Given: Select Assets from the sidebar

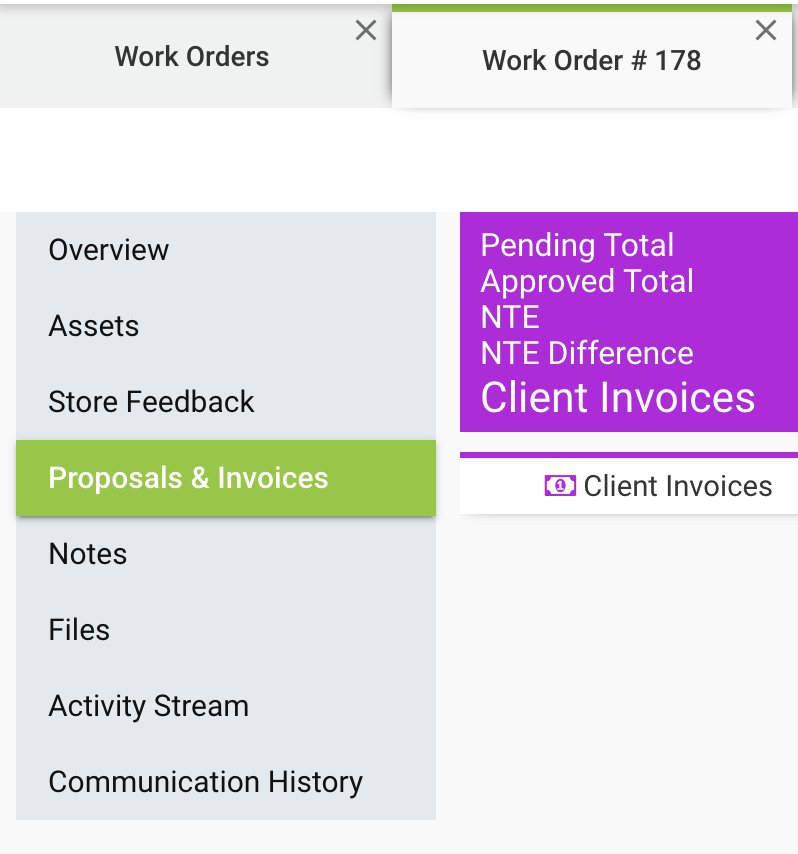Looking at the screenshot, I should 94,326.
